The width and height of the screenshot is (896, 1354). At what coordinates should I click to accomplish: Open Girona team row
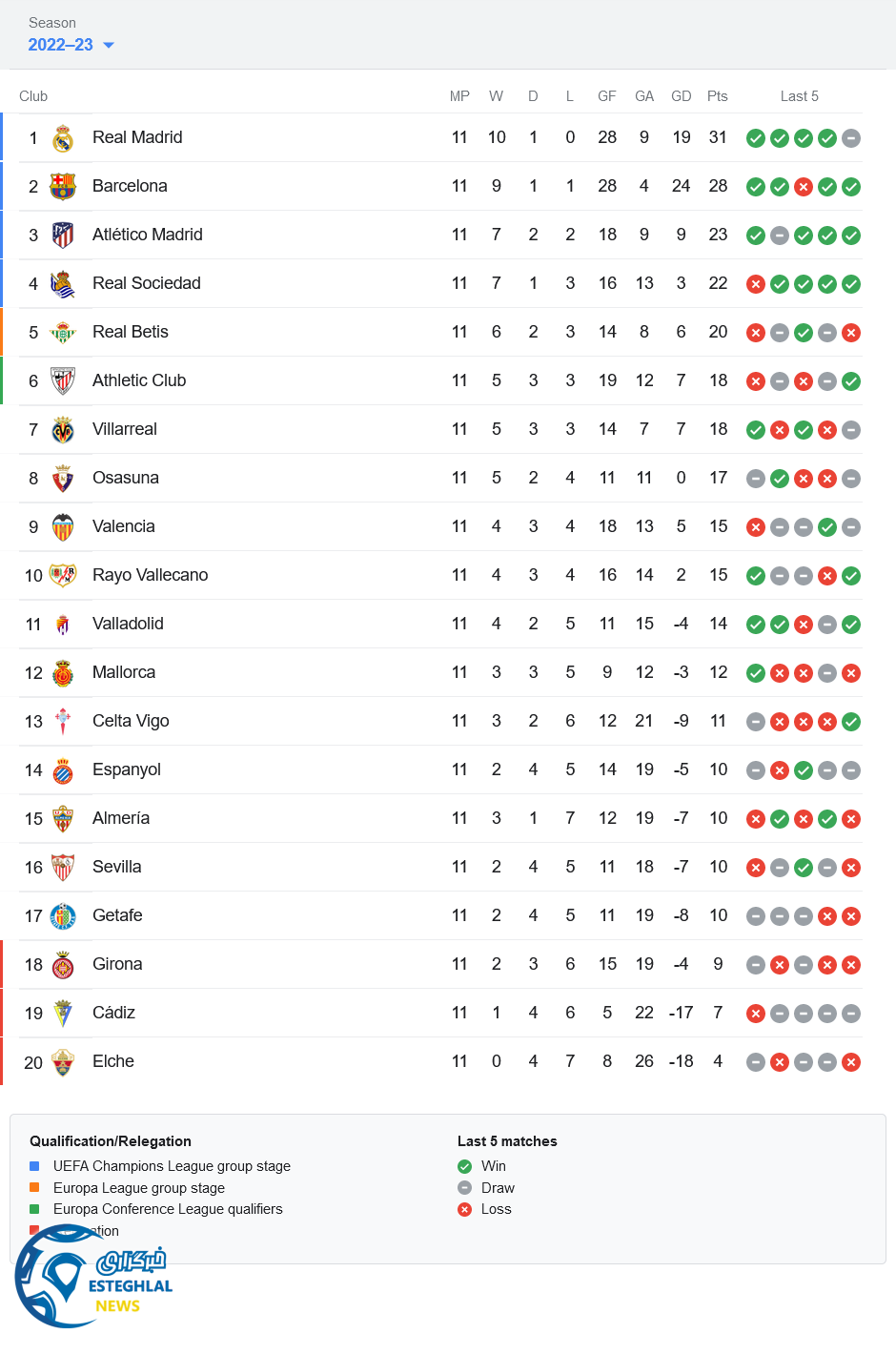click(x=116, y=964)
